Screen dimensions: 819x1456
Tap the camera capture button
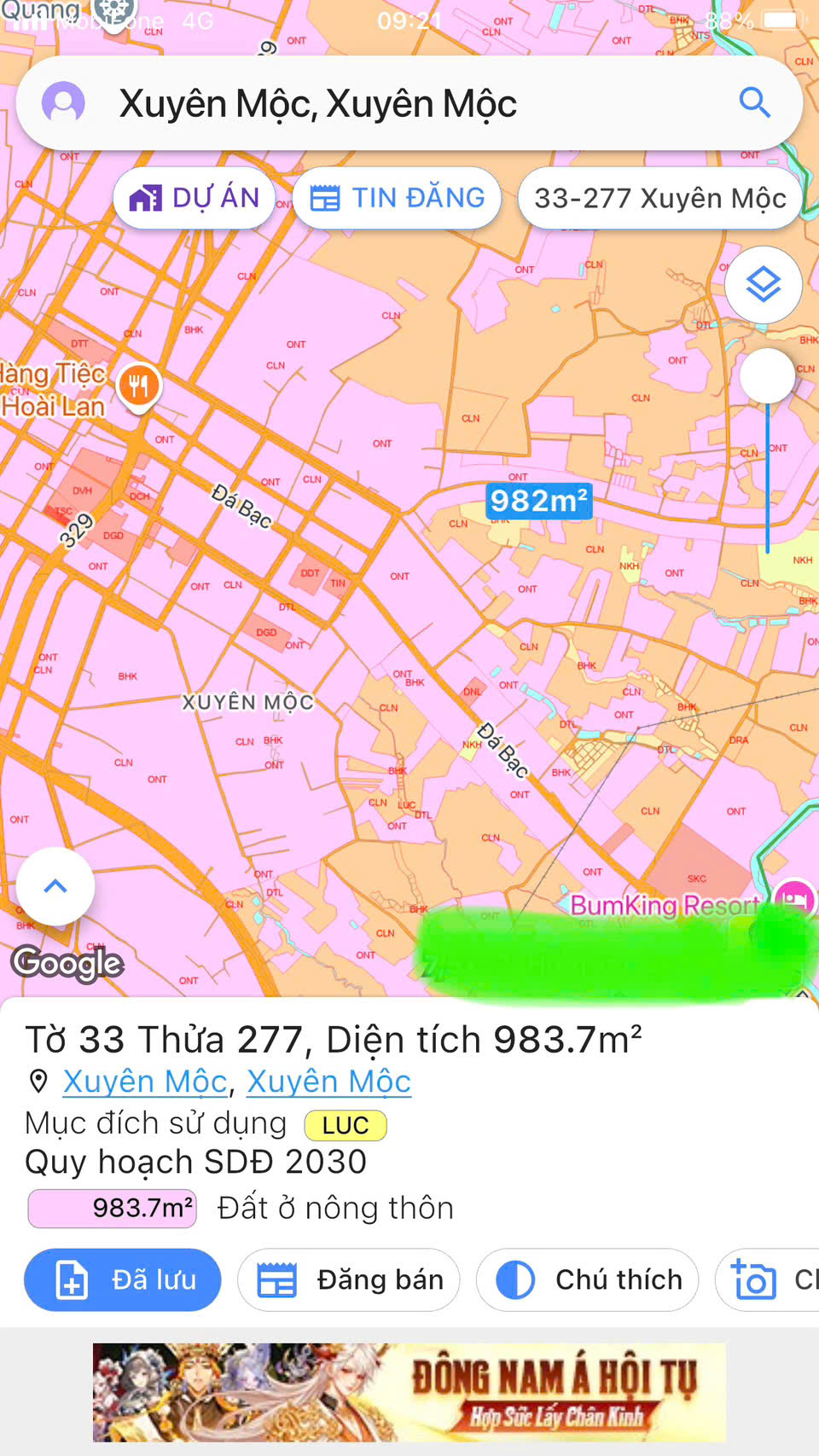coord(756,1279)
